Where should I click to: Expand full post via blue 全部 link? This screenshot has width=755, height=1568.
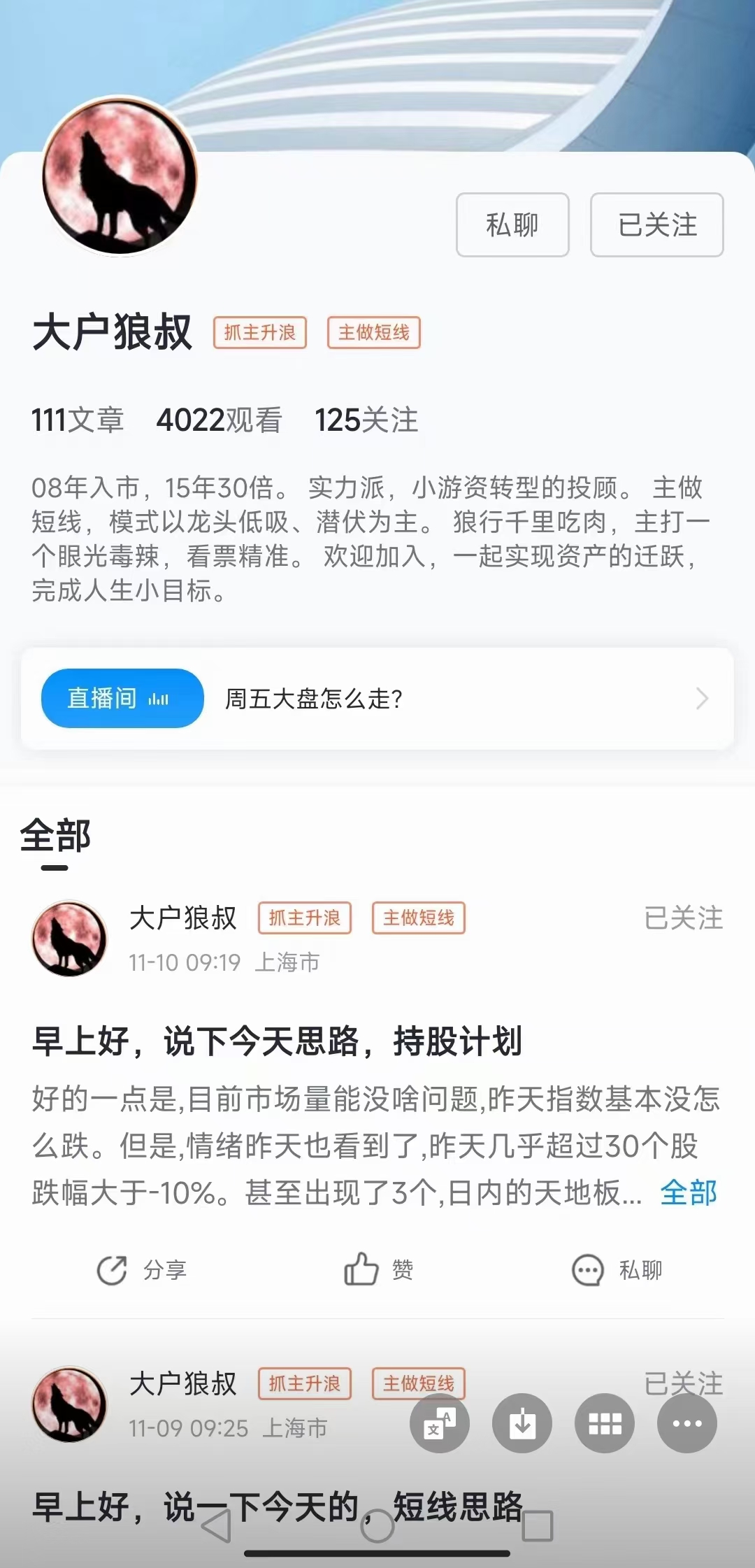[x=689, y=1193]
